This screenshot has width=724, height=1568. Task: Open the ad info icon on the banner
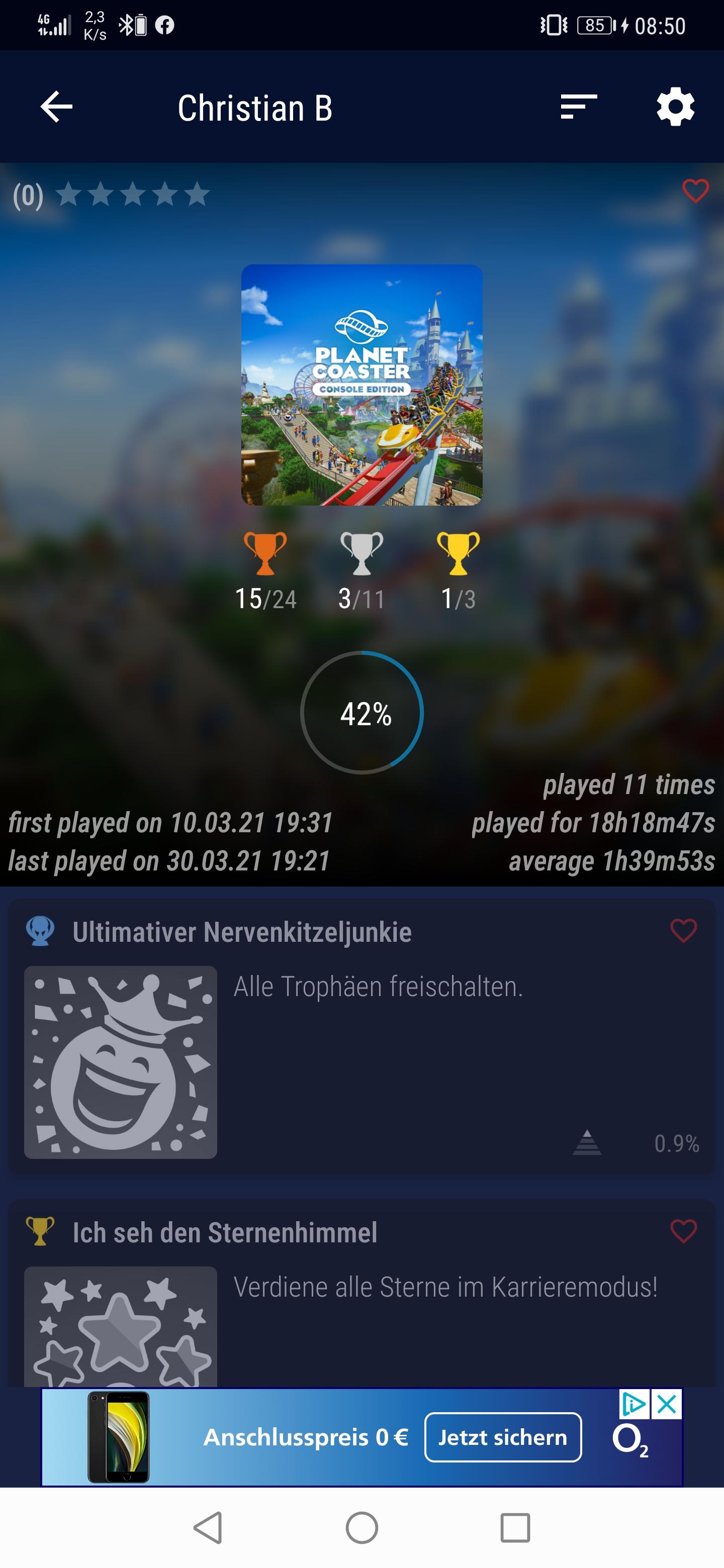click(x=634, y=1404)
